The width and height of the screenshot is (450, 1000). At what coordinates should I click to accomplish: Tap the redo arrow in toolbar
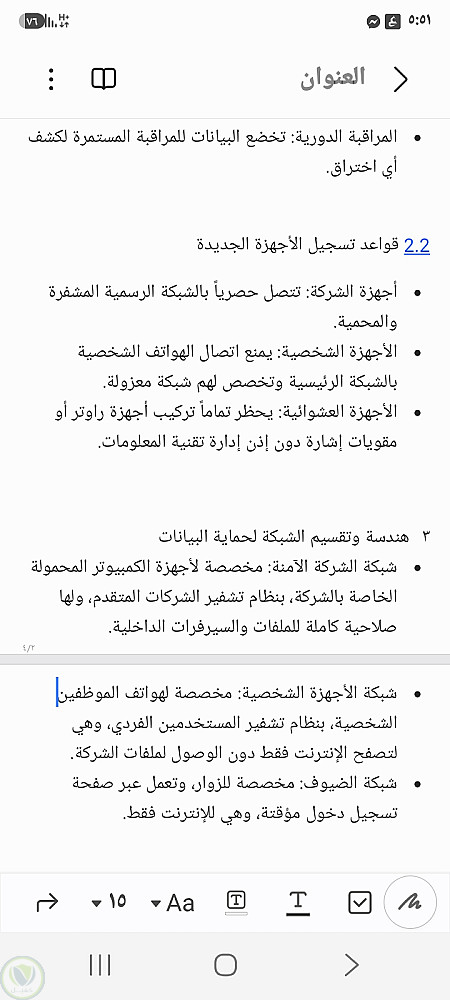(47, 902)
